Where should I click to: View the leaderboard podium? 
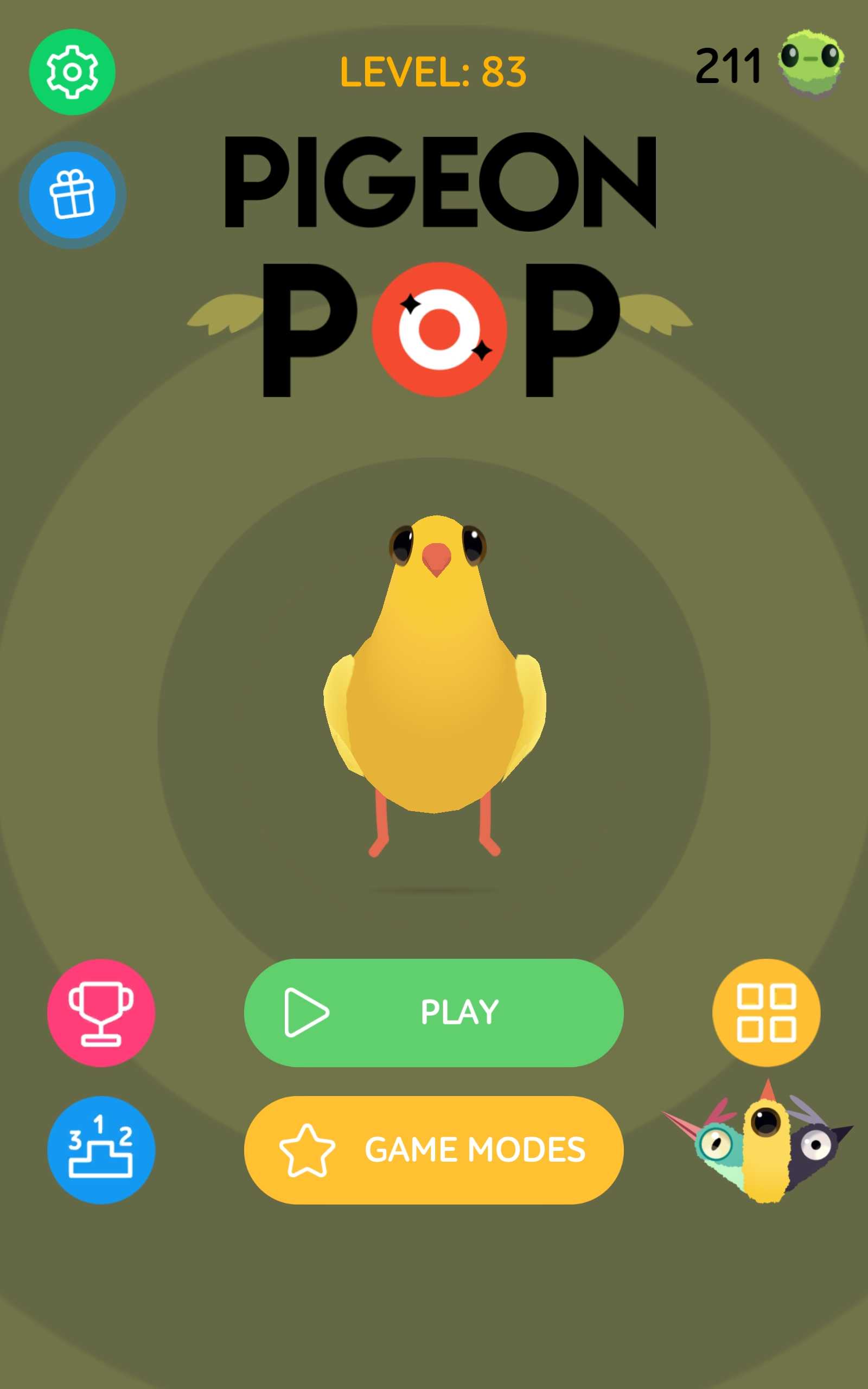pyautogui.click(x=101, y=1150)
